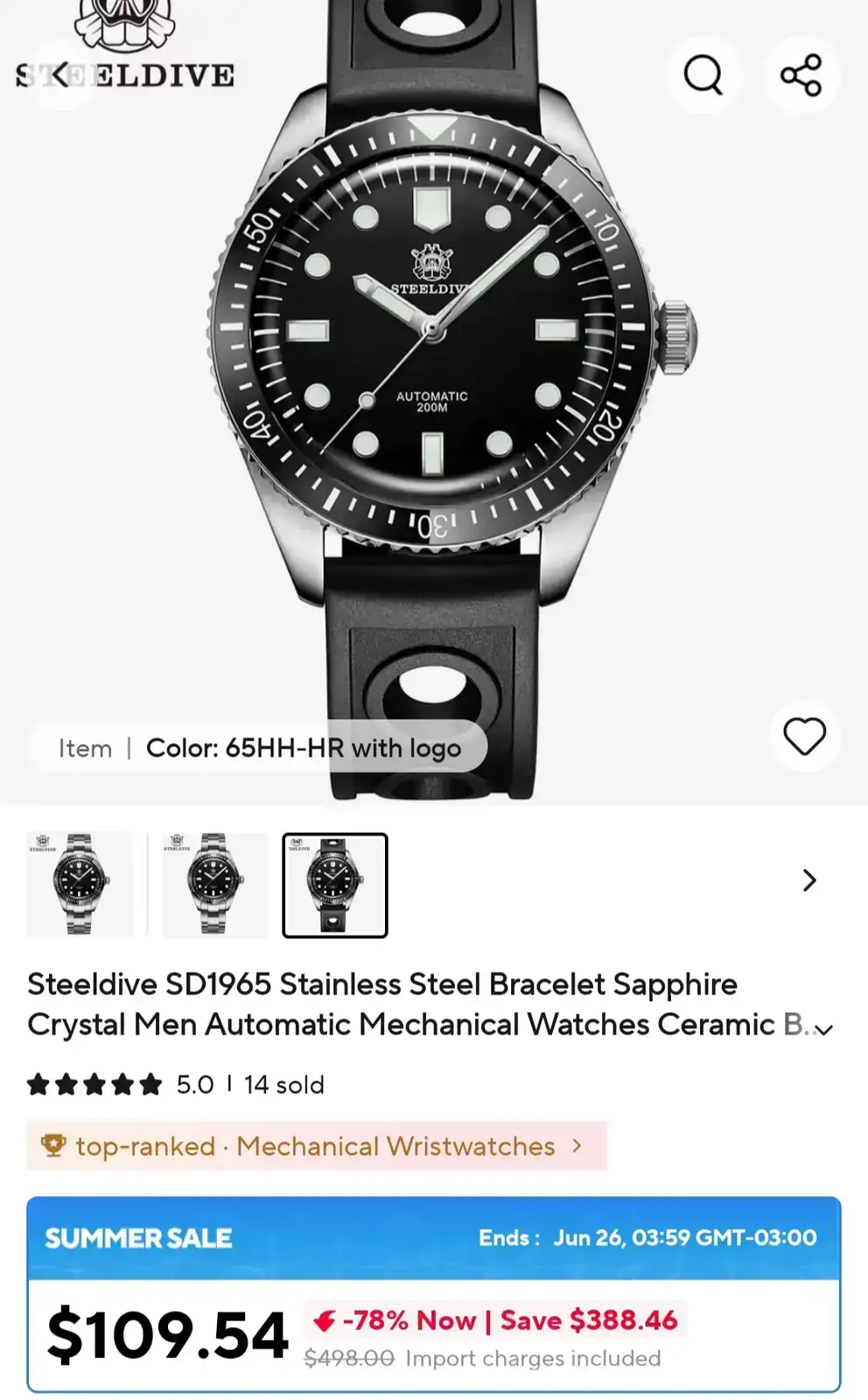Screen dimensions: 868x1400
Task: Show more color options with right chevron
Action: click(x=809, y=880)
